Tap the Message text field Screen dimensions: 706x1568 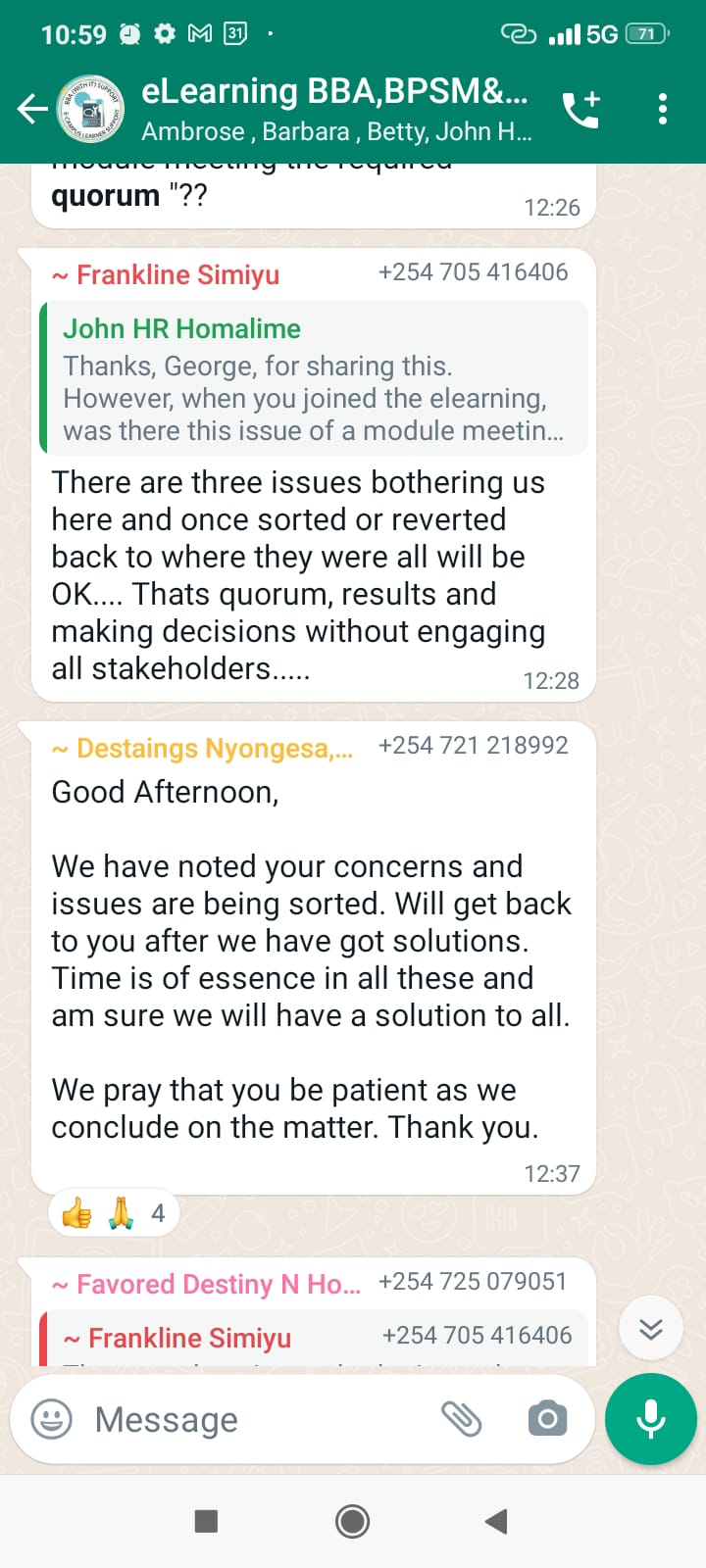(255, 1419)
